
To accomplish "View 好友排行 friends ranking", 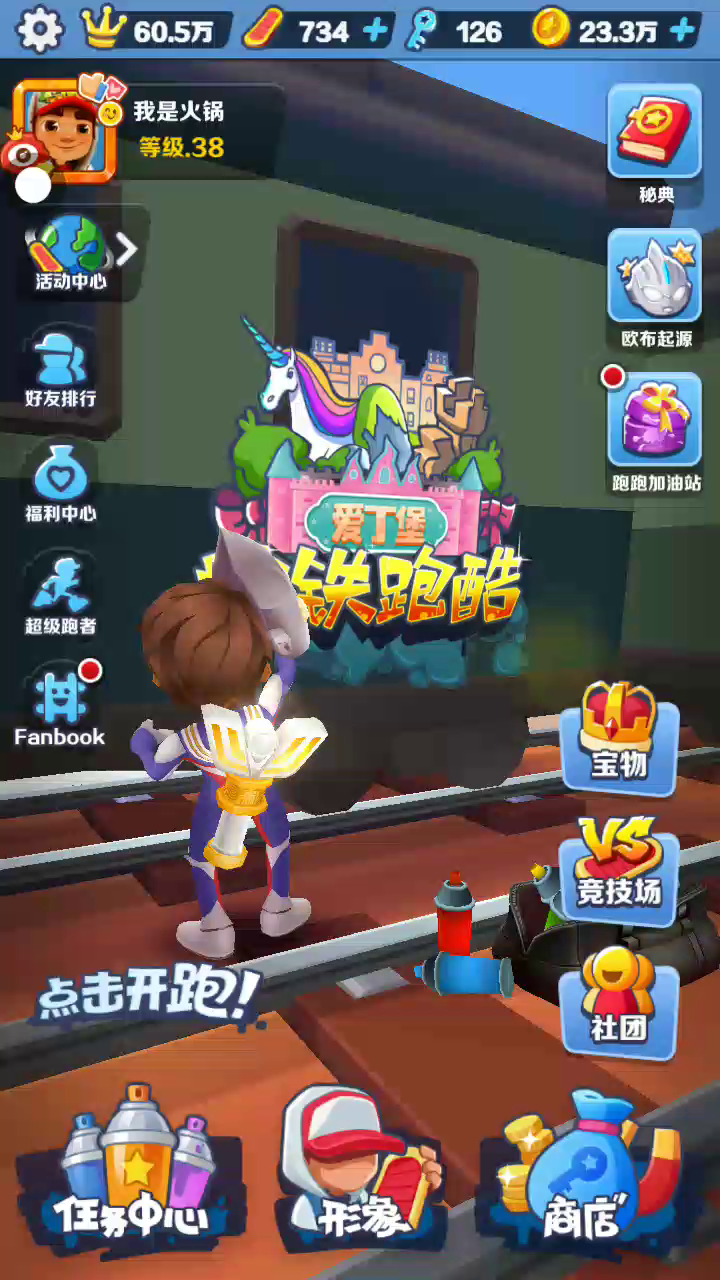I will point(61,369).
